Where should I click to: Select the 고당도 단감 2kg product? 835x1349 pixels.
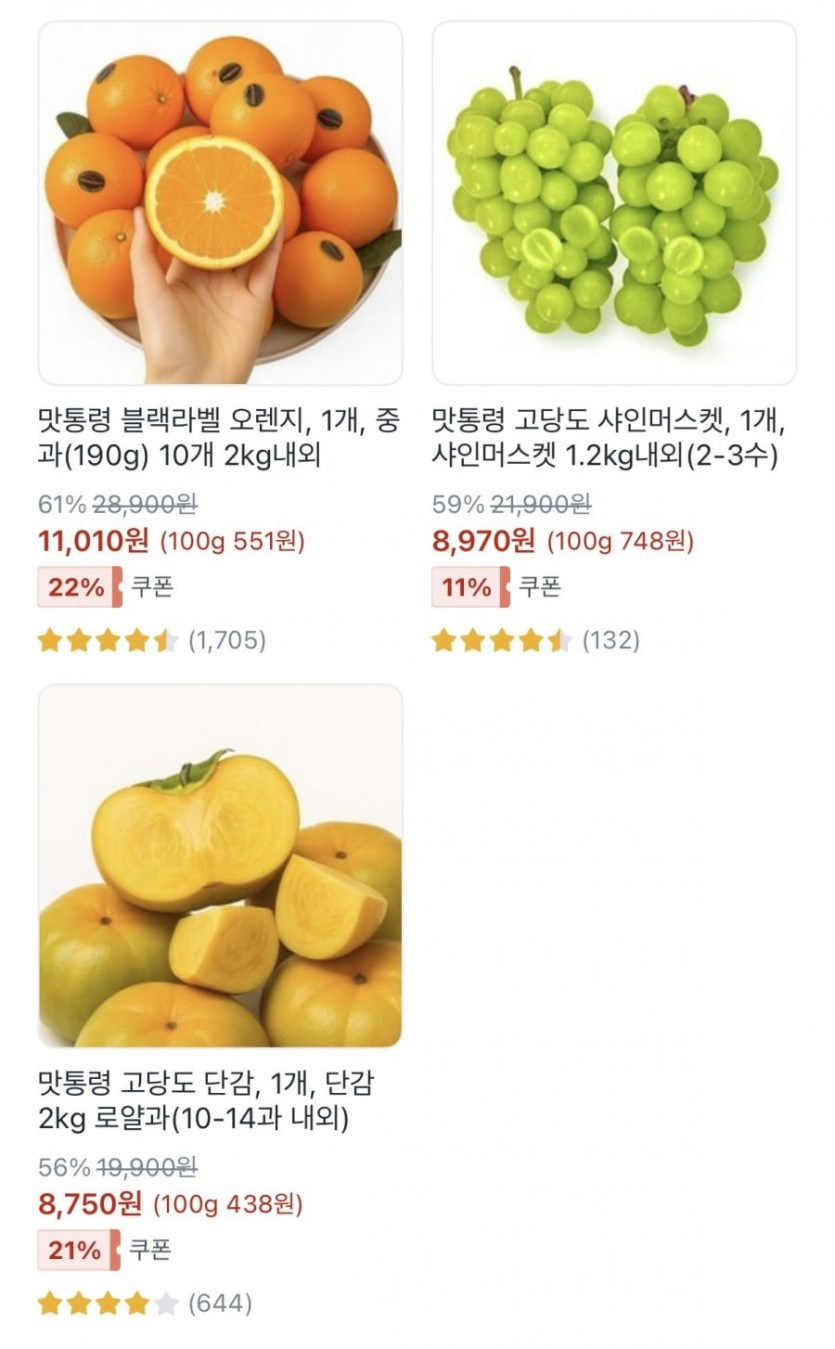[220, 866]
